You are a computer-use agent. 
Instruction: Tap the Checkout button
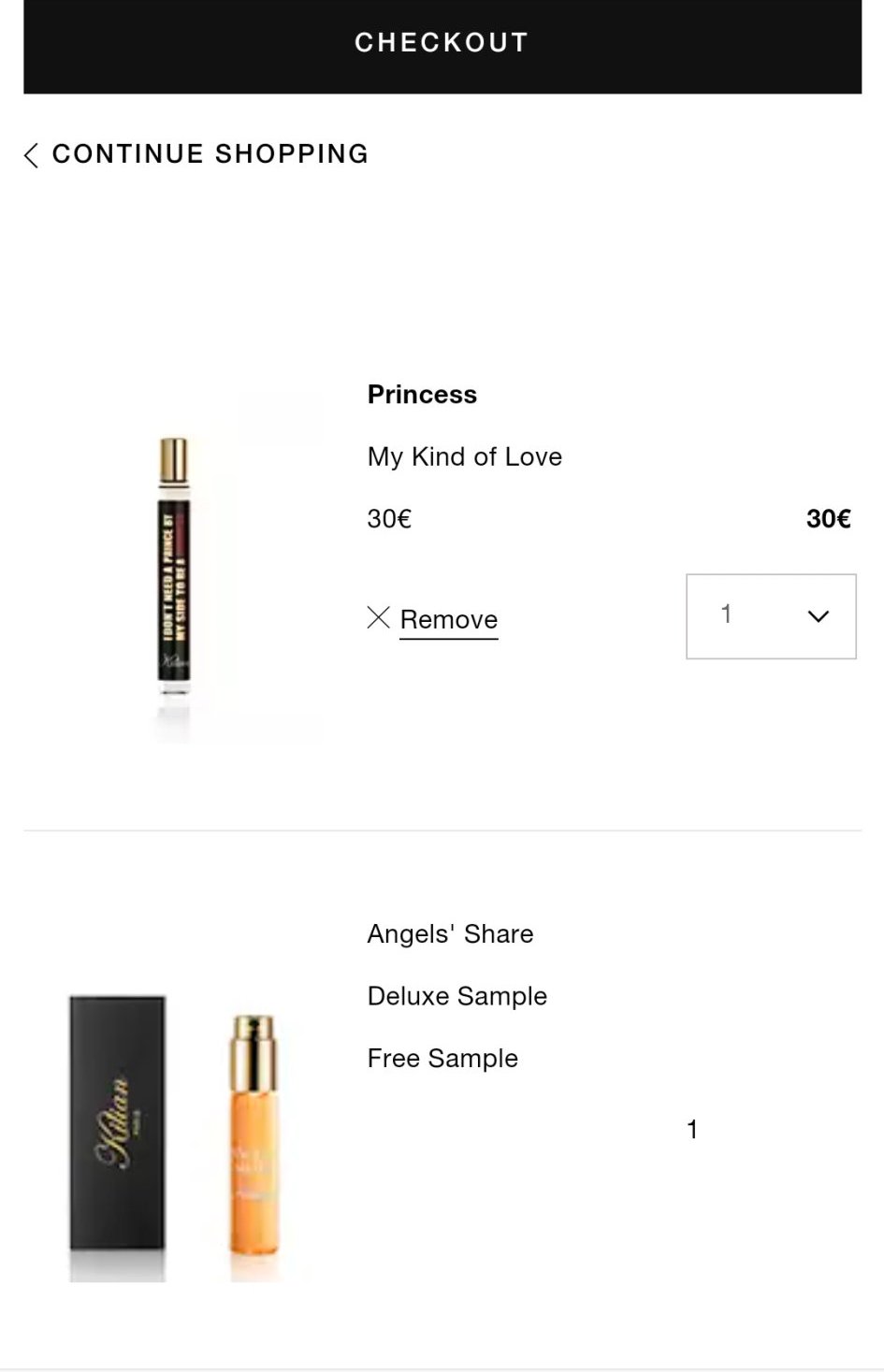point(442,43)
